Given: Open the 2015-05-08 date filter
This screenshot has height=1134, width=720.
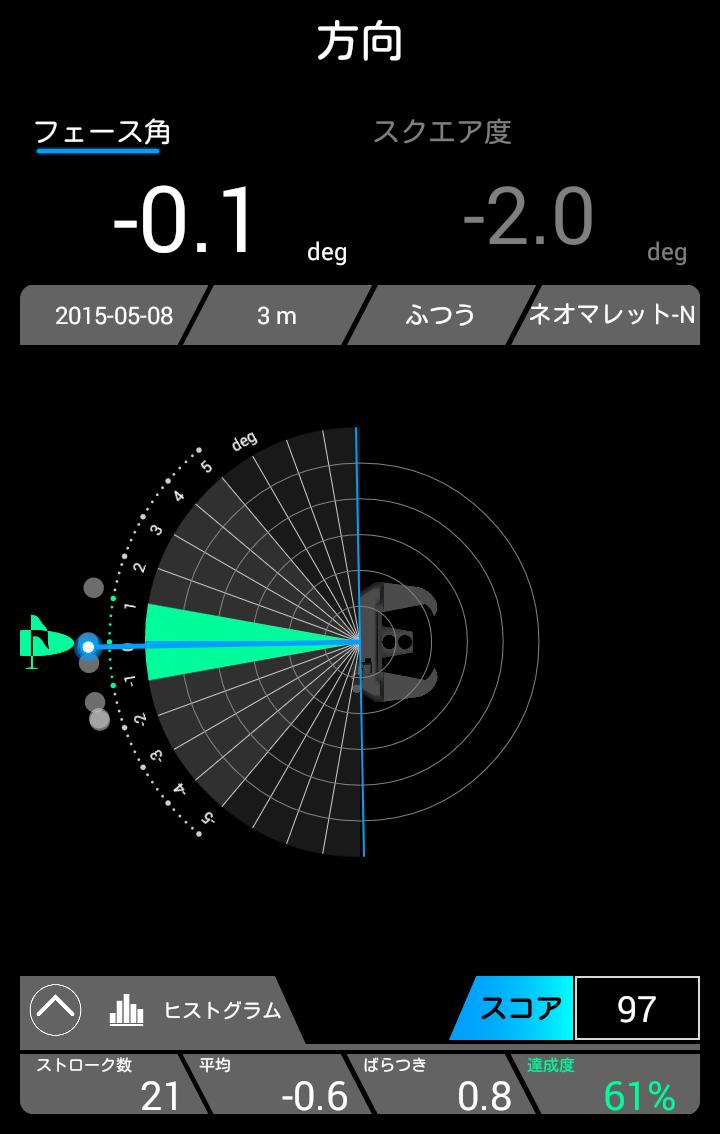Looking at the screenshot, I should tap(113, 316).
